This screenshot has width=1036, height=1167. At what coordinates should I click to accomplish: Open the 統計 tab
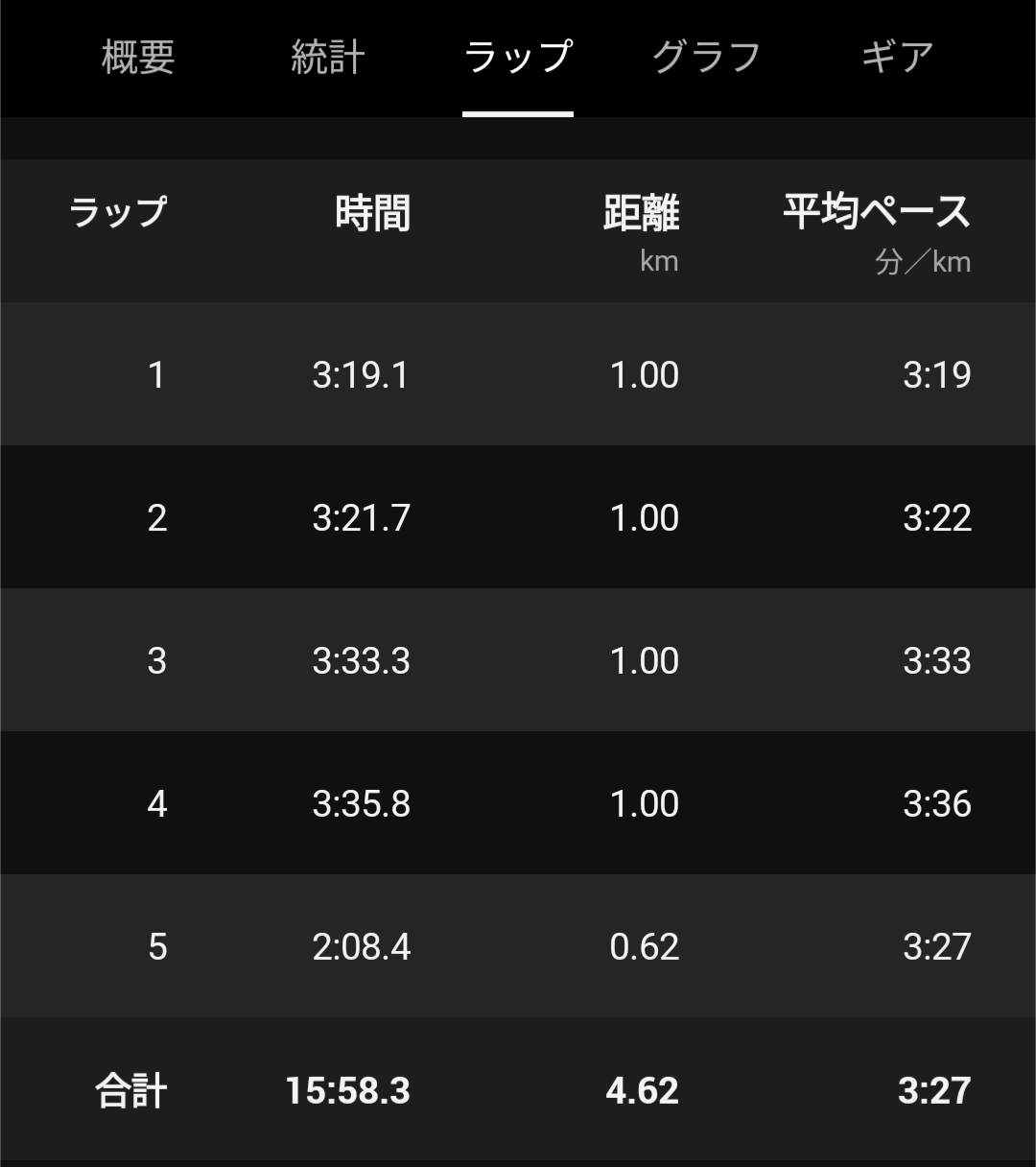(x=327, y=58)
